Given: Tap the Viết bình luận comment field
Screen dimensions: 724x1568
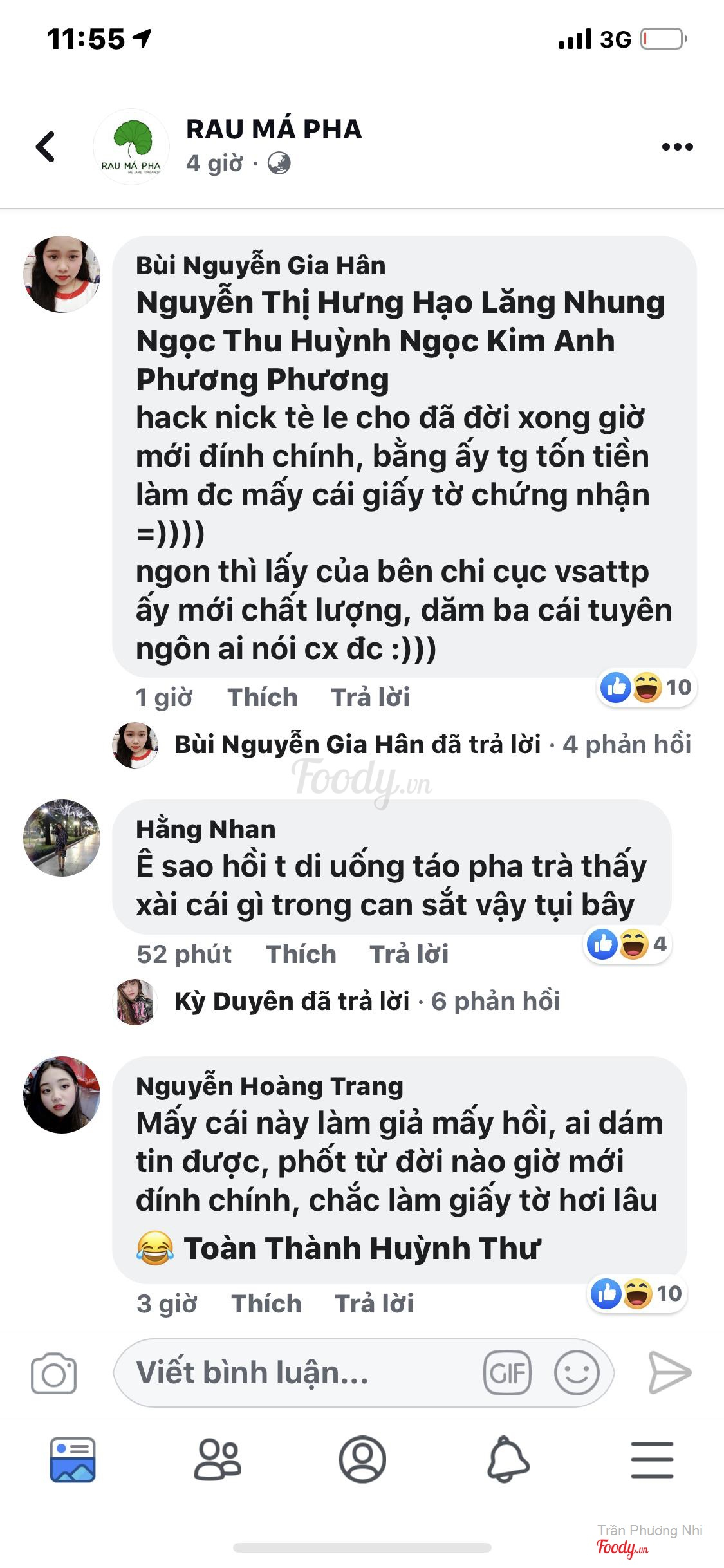Looking at the screenshot, I should click(x=296, y=1373).
